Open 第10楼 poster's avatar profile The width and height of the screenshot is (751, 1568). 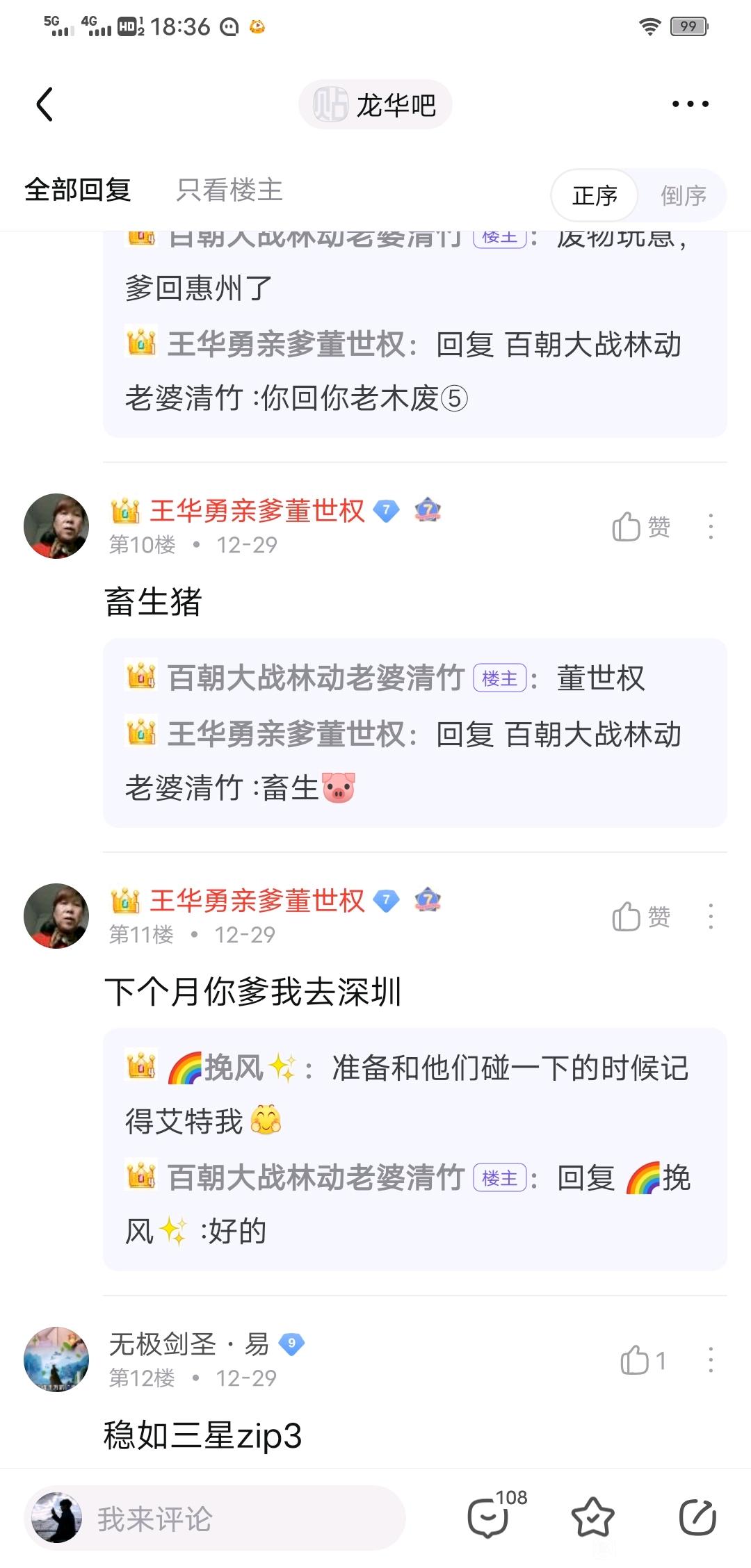point(56,526)
